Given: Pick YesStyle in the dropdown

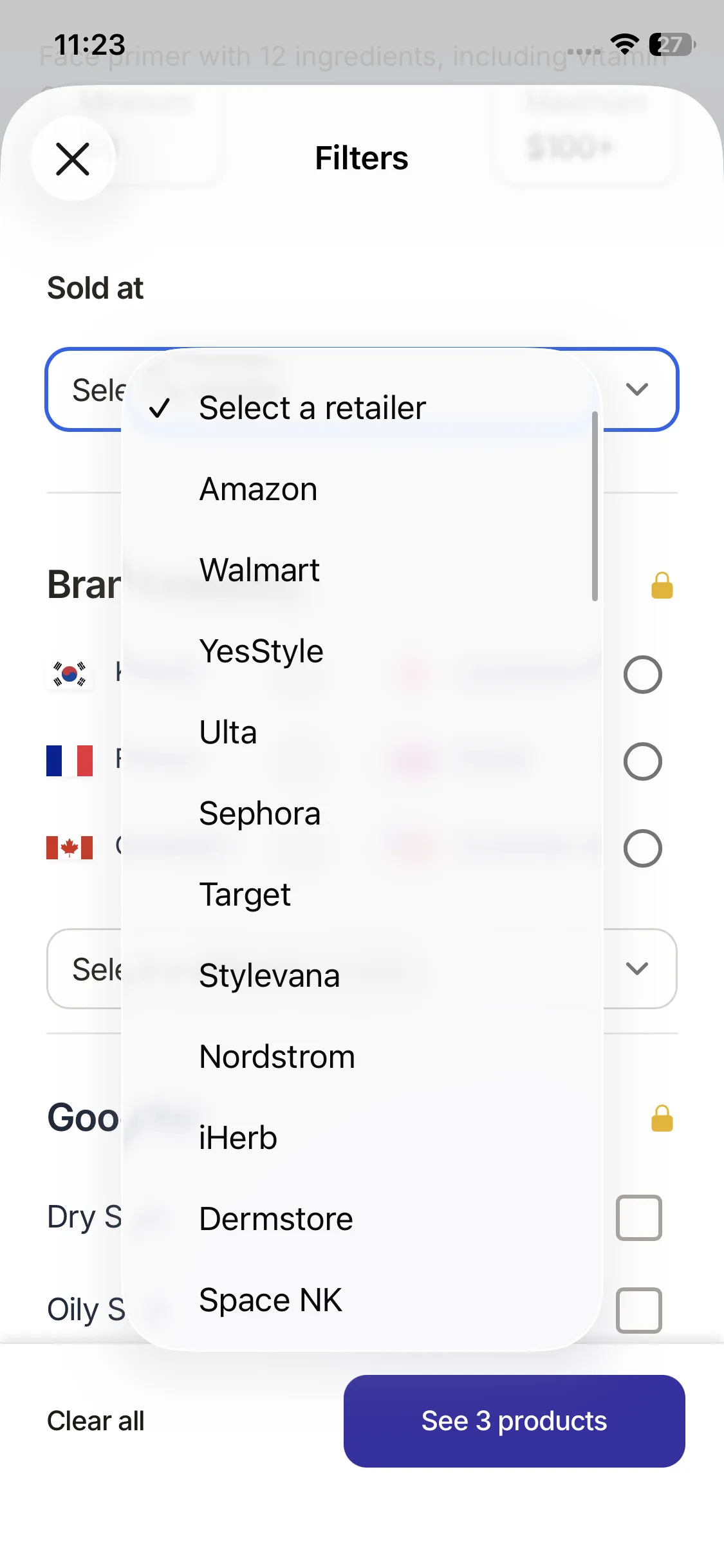Looking at the screenshot, I should [x=261, y=651].
